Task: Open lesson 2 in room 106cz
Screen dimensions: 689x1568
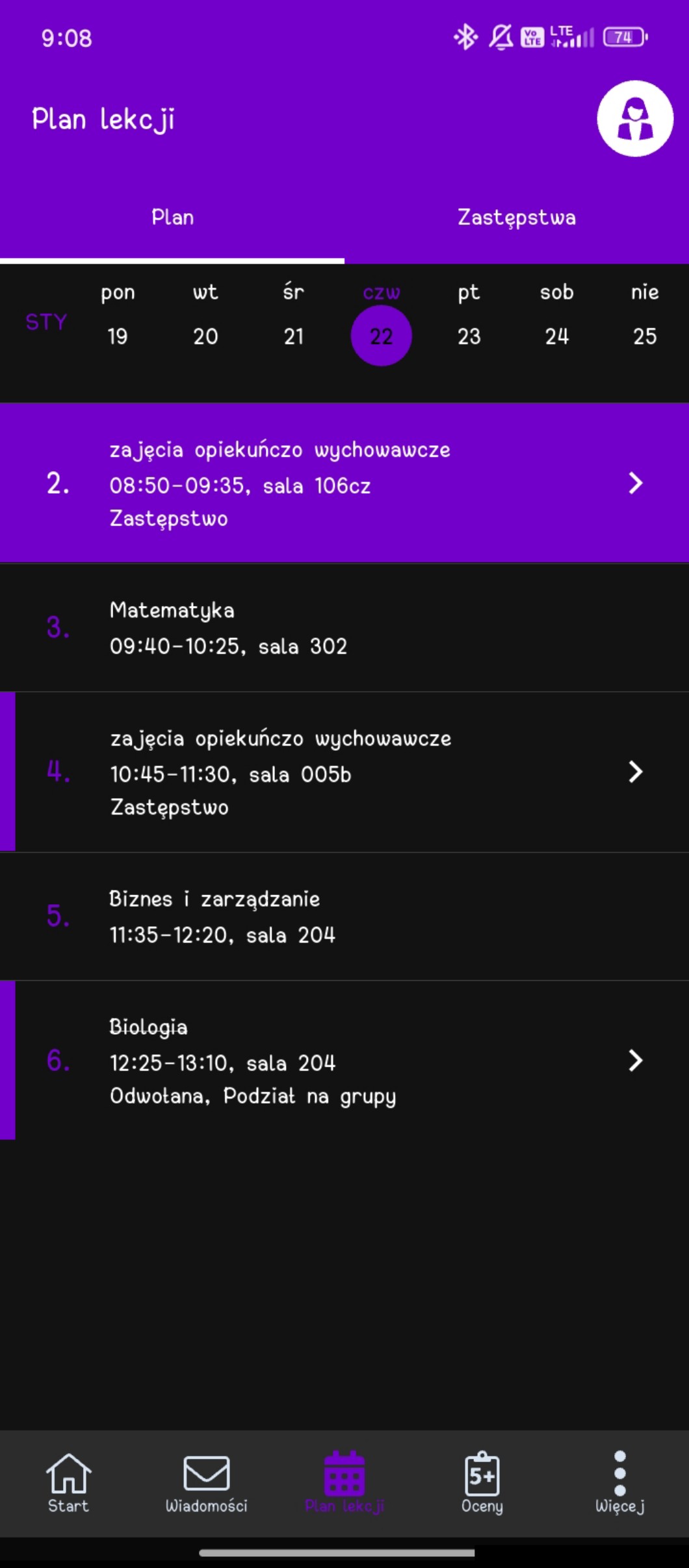Action: [344, 483]
